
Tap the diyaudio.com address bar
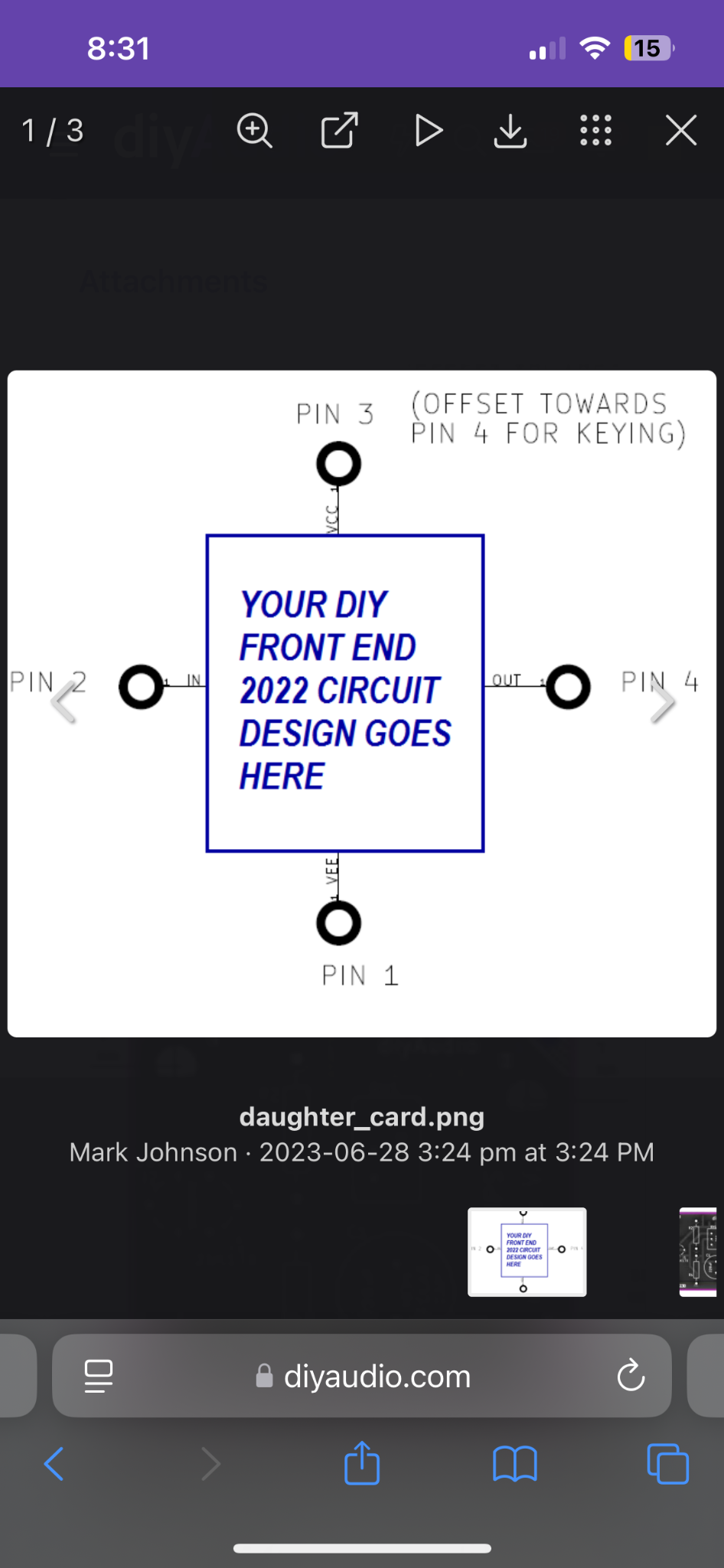(362, 1376)
